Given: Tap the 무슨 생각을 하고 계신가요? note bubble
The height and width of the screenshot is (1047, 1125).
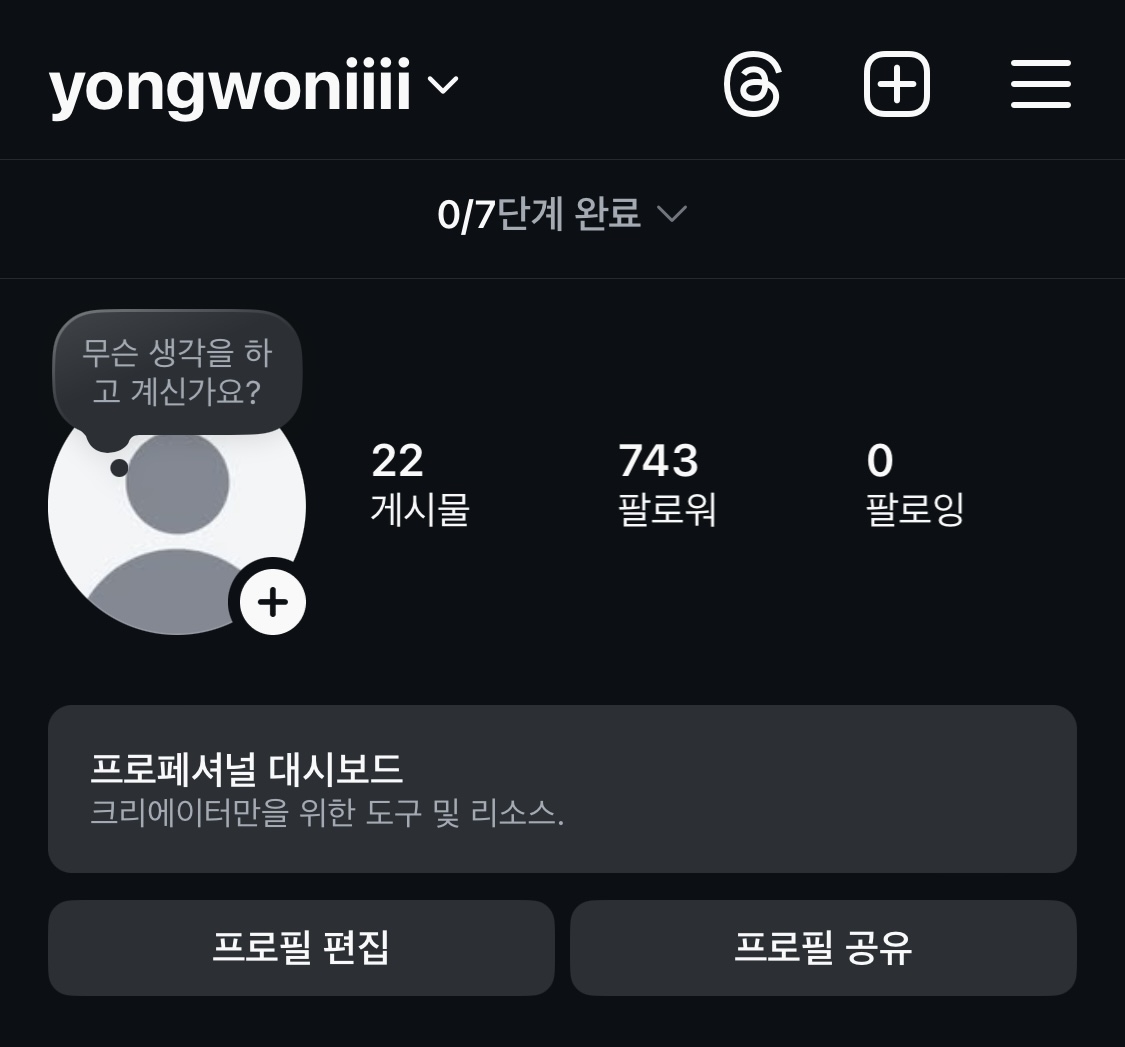Looking at the screenshot, I should 177,372.
